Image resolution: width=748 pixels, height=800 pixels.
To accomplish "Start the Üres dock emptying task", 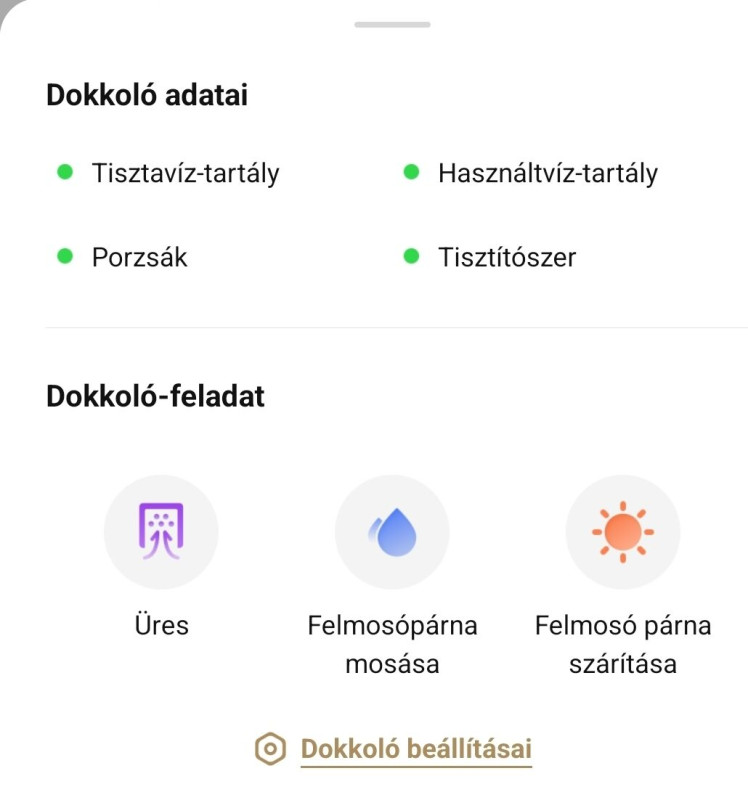I will [161, 532].
